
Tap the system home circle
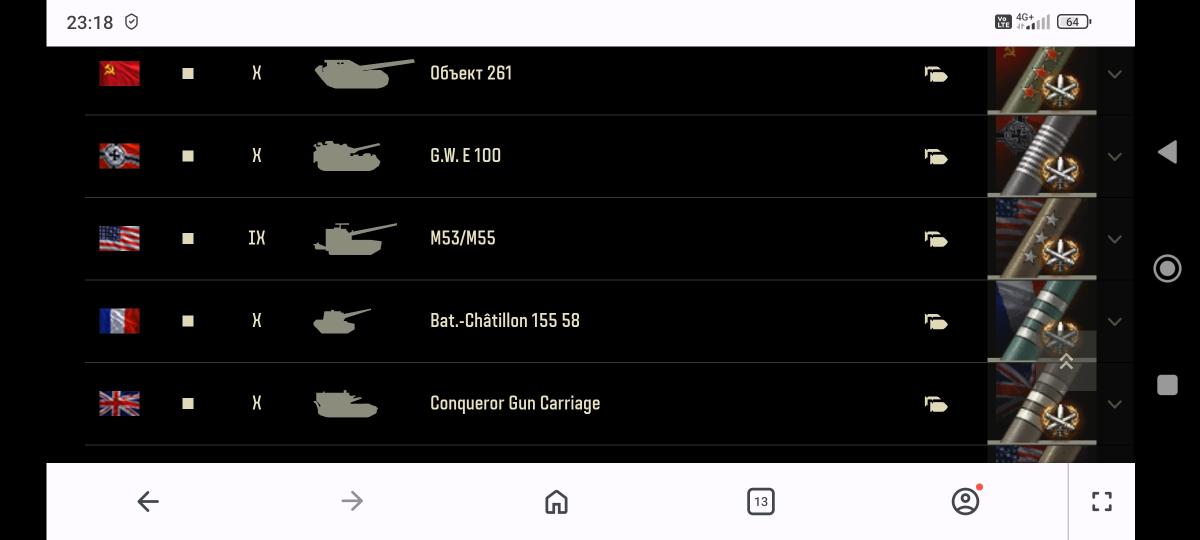[x=1167, y=268]
